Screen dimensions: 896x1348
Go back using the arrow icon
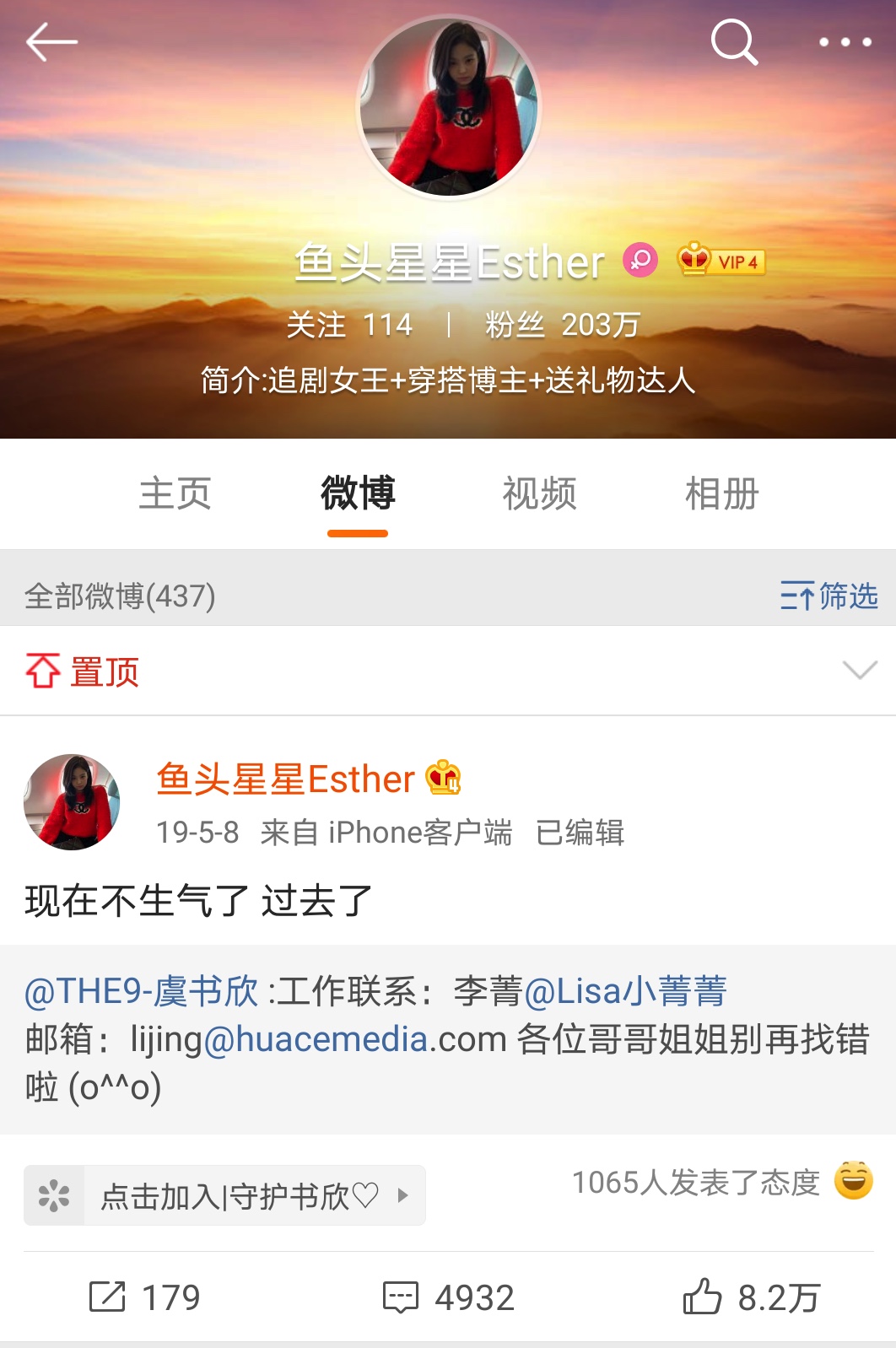coord(51,42)
